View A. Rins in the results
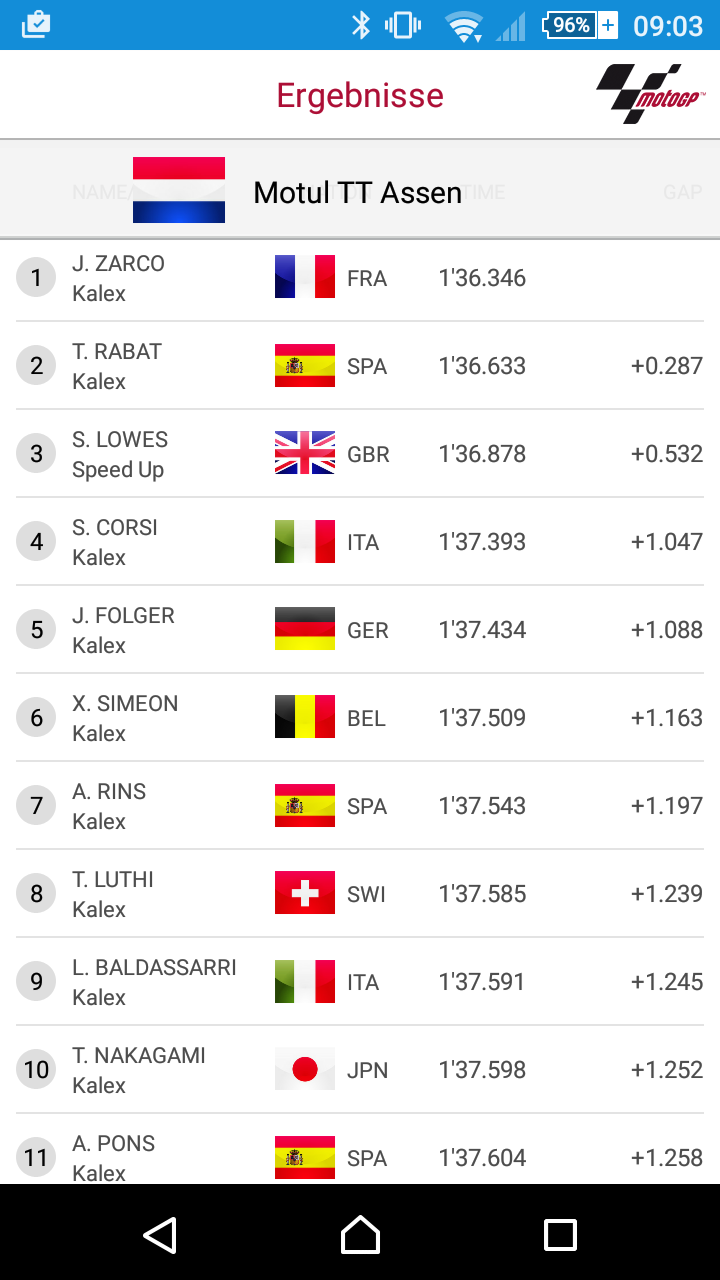This screenshot has width=720, height=1280. 360,806
